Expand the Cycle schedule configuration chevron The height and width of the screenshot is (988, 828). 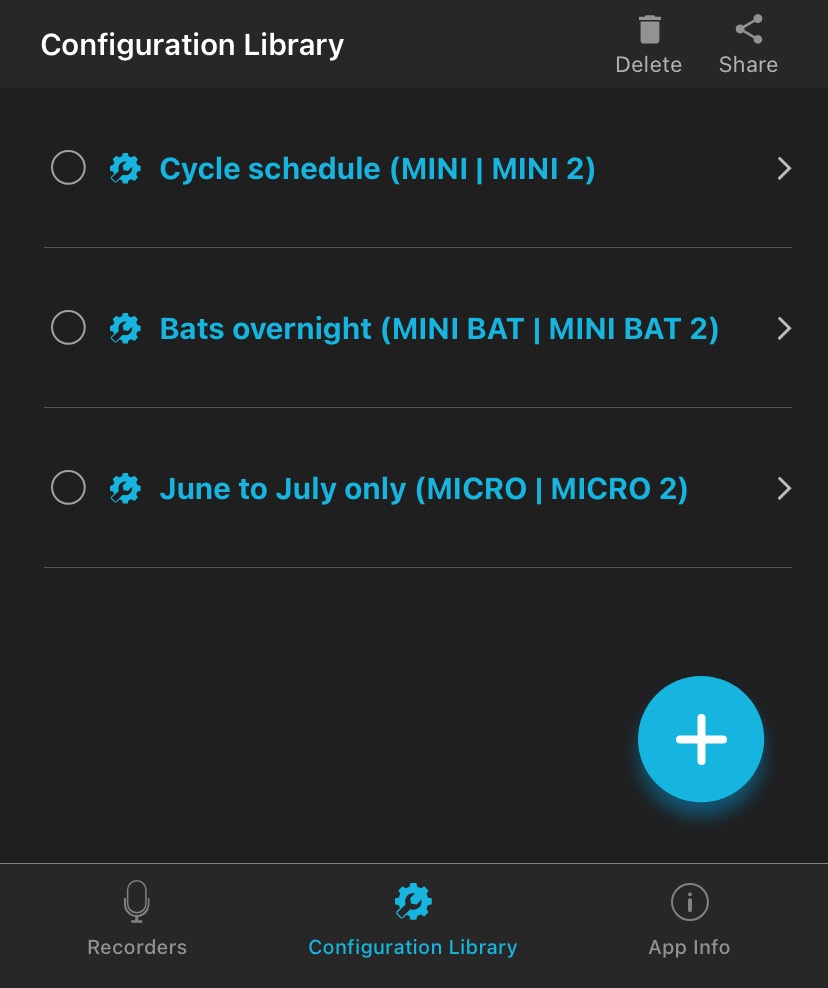coord(784,168)
